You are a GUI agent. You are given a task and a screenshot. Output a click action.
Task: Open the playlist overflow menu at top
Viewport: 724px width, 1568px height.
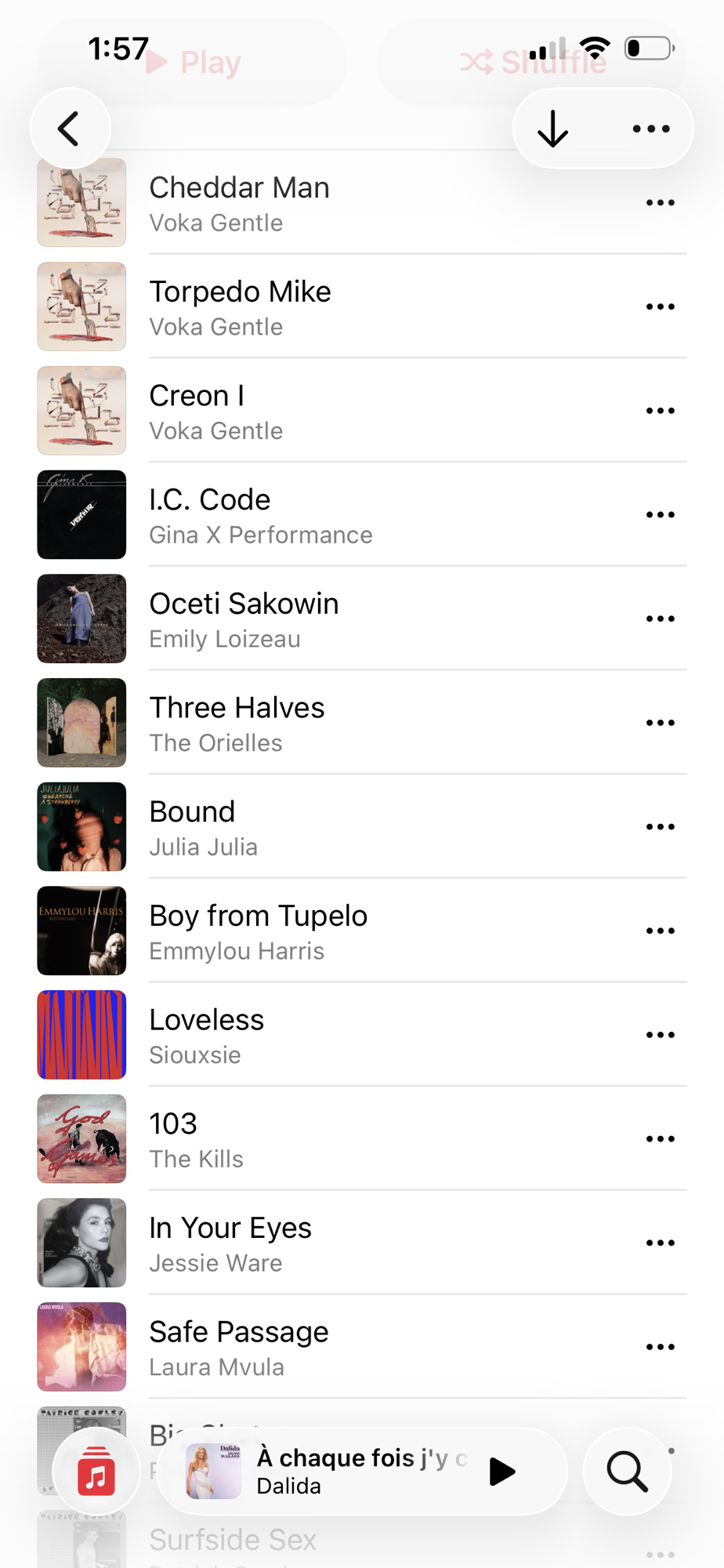[651, 129]
